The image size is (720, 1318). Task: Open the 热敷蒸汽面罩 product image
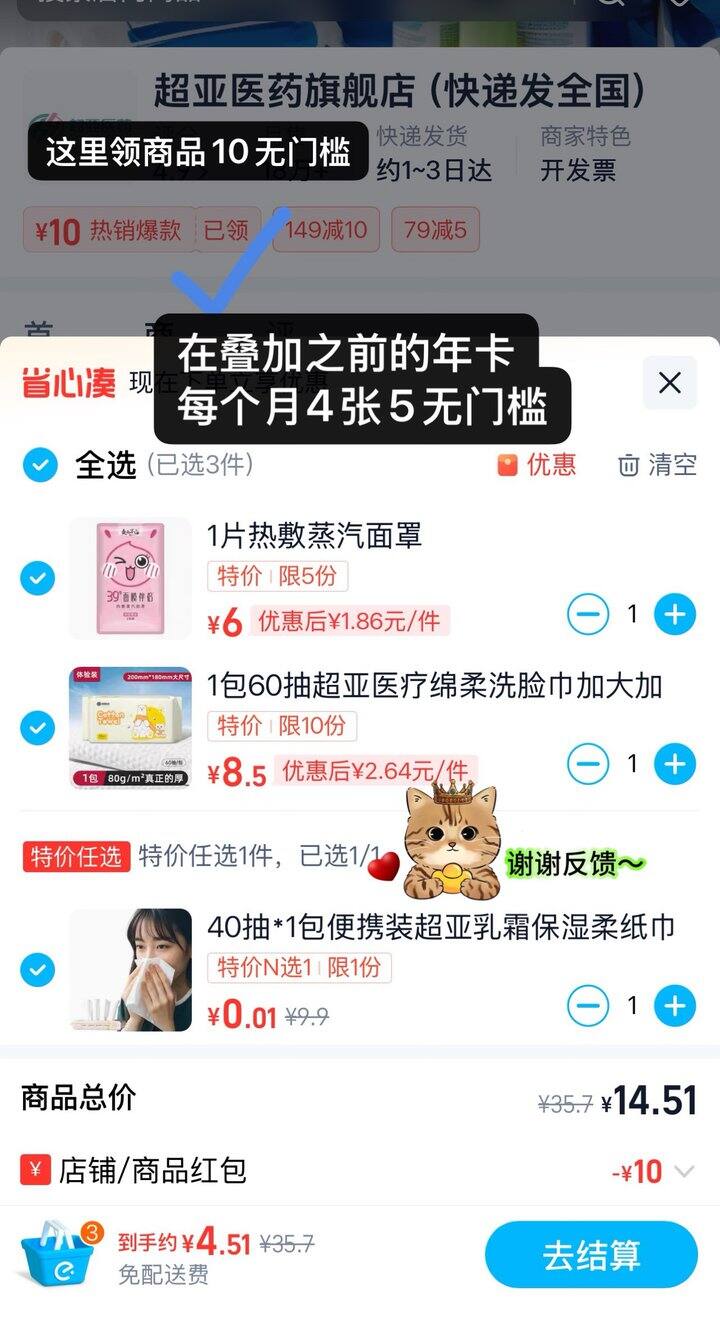[x=130, y=578]
